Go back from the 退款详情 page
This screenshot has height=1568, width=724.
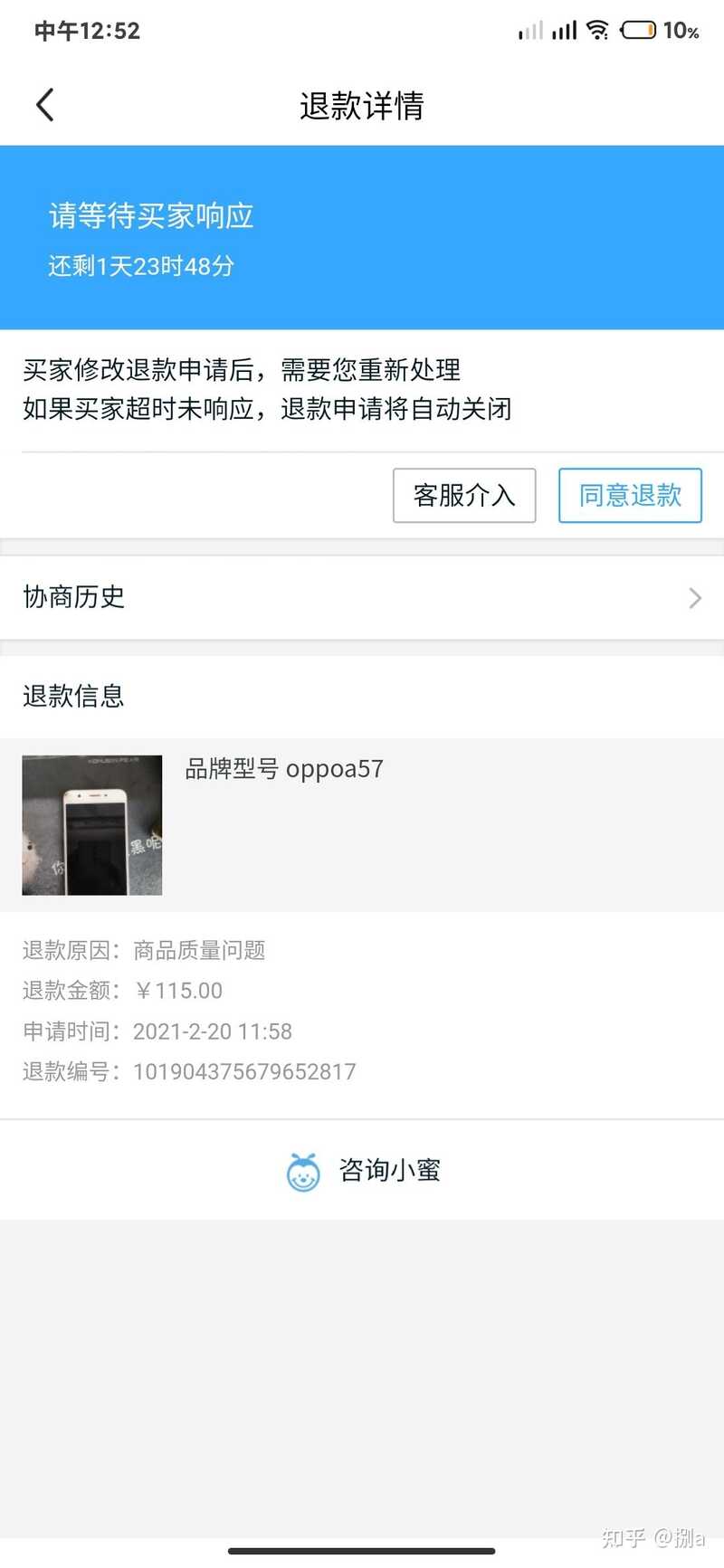(x=45, y=105)
